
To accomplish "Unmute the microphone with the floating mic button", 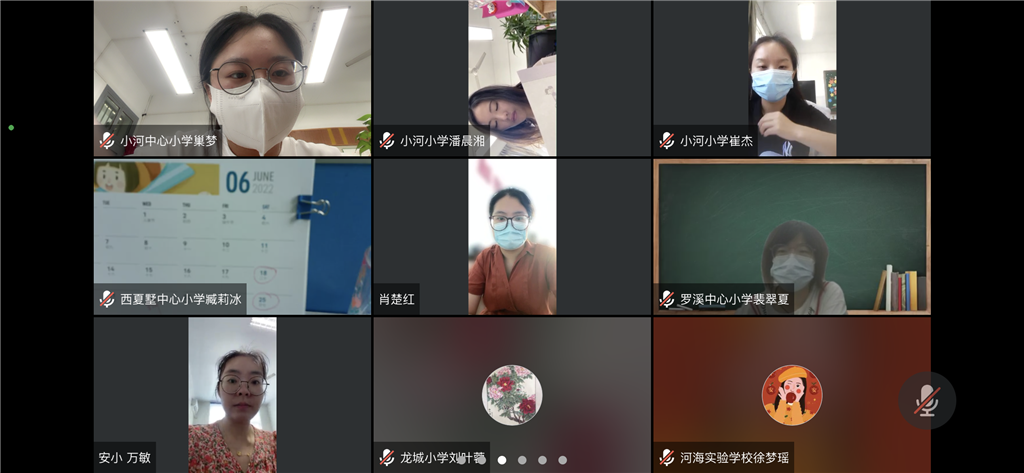I will (x=926, y=401).
